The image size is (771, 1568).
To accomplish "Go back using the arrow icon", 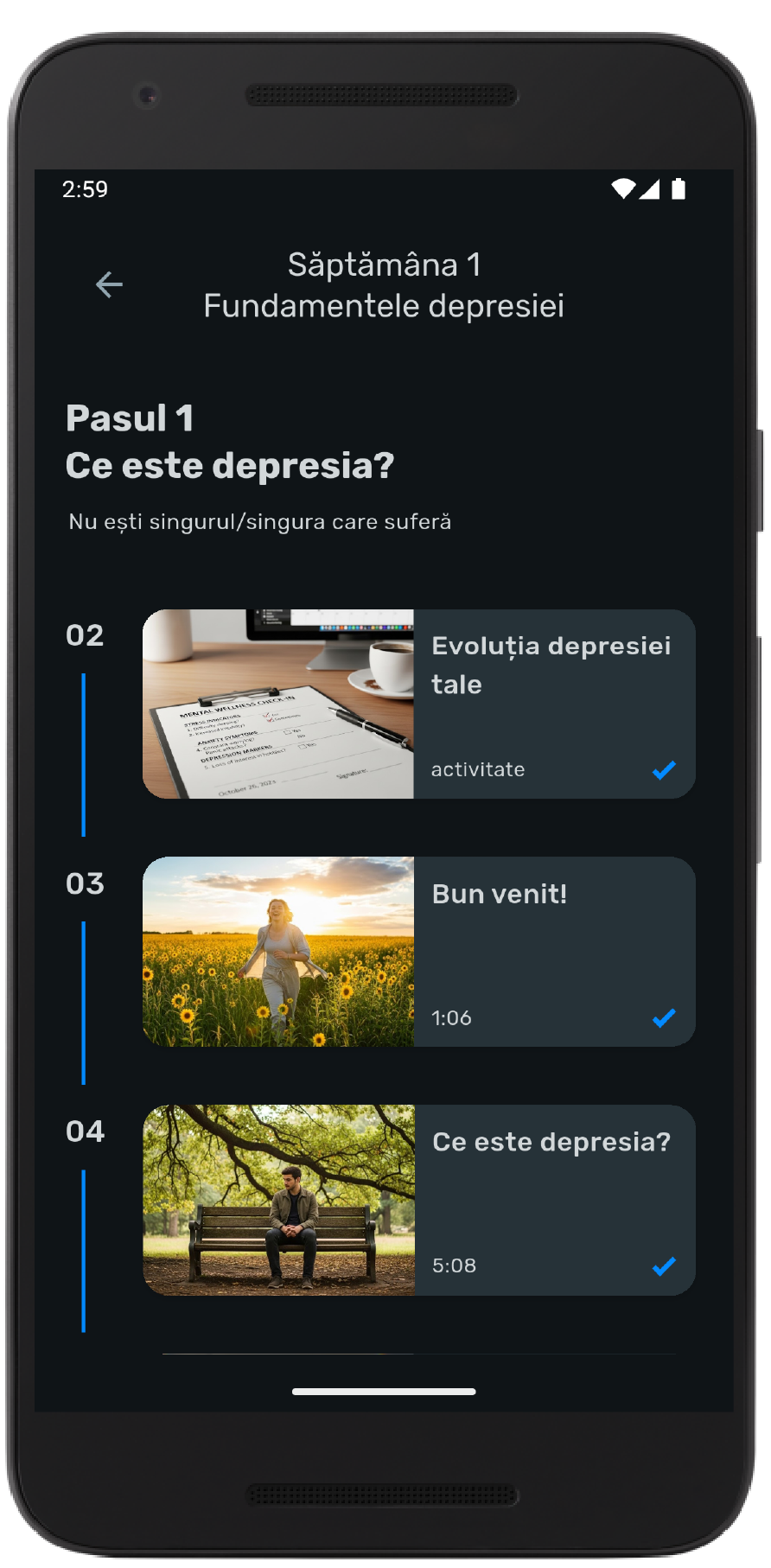I will pyautogui.click(x=109, y=284).
